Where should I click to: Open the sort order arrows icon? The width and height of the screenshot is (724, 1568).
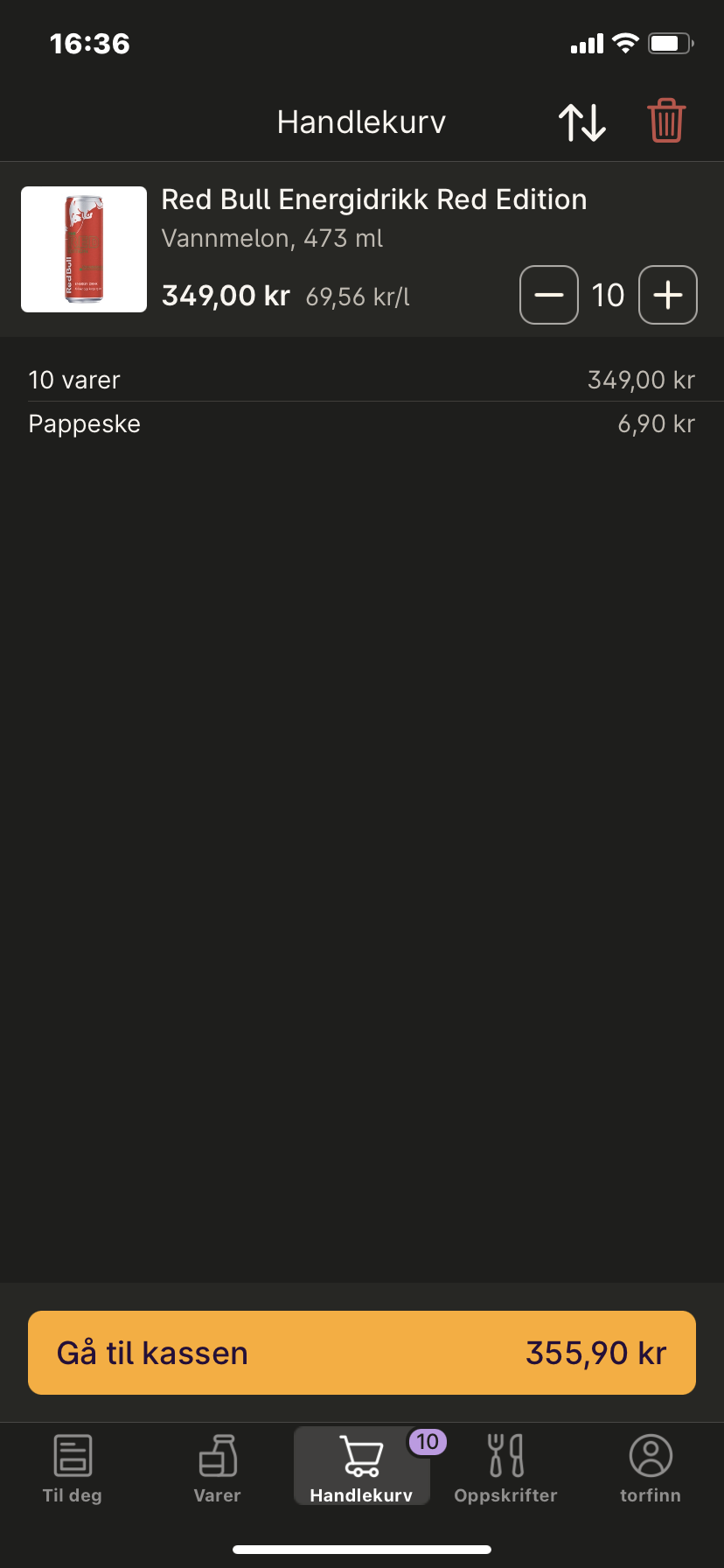click(x=582, y=122)
